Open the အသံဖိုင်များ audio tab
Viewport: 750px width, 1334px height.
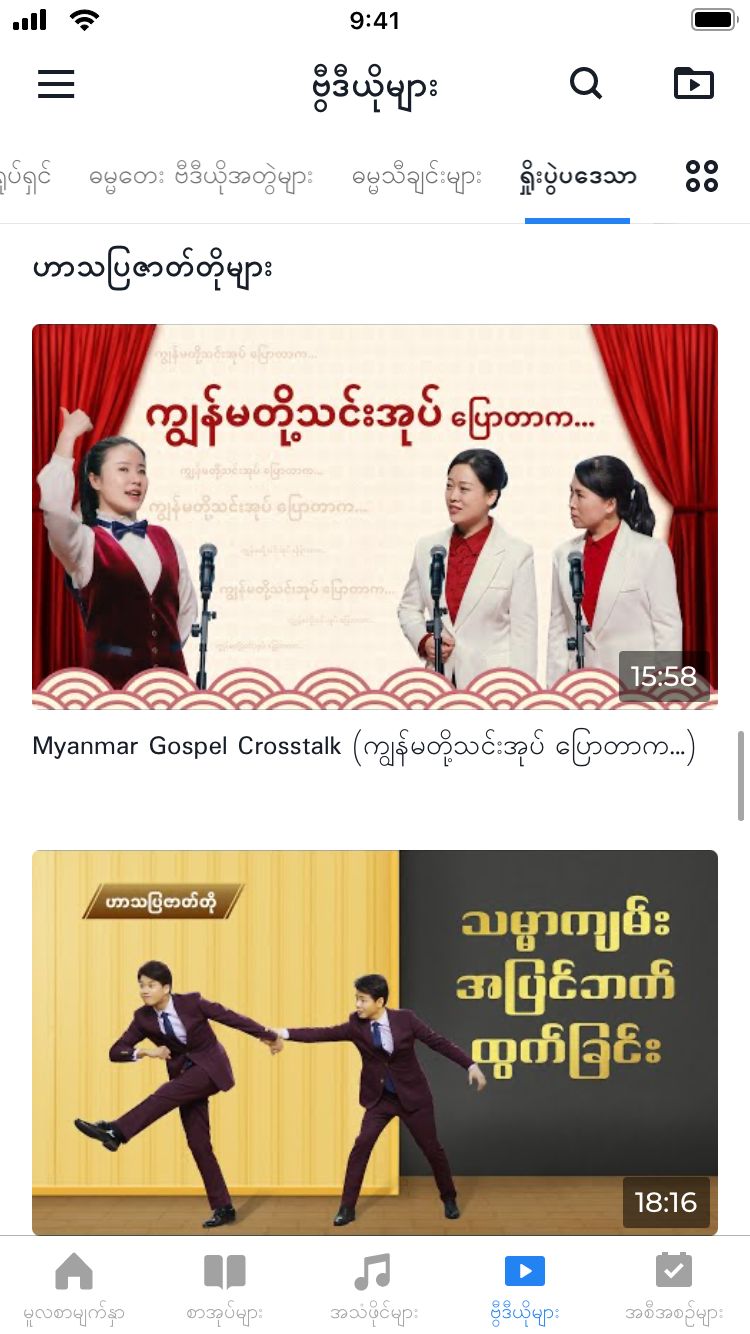374,1286
